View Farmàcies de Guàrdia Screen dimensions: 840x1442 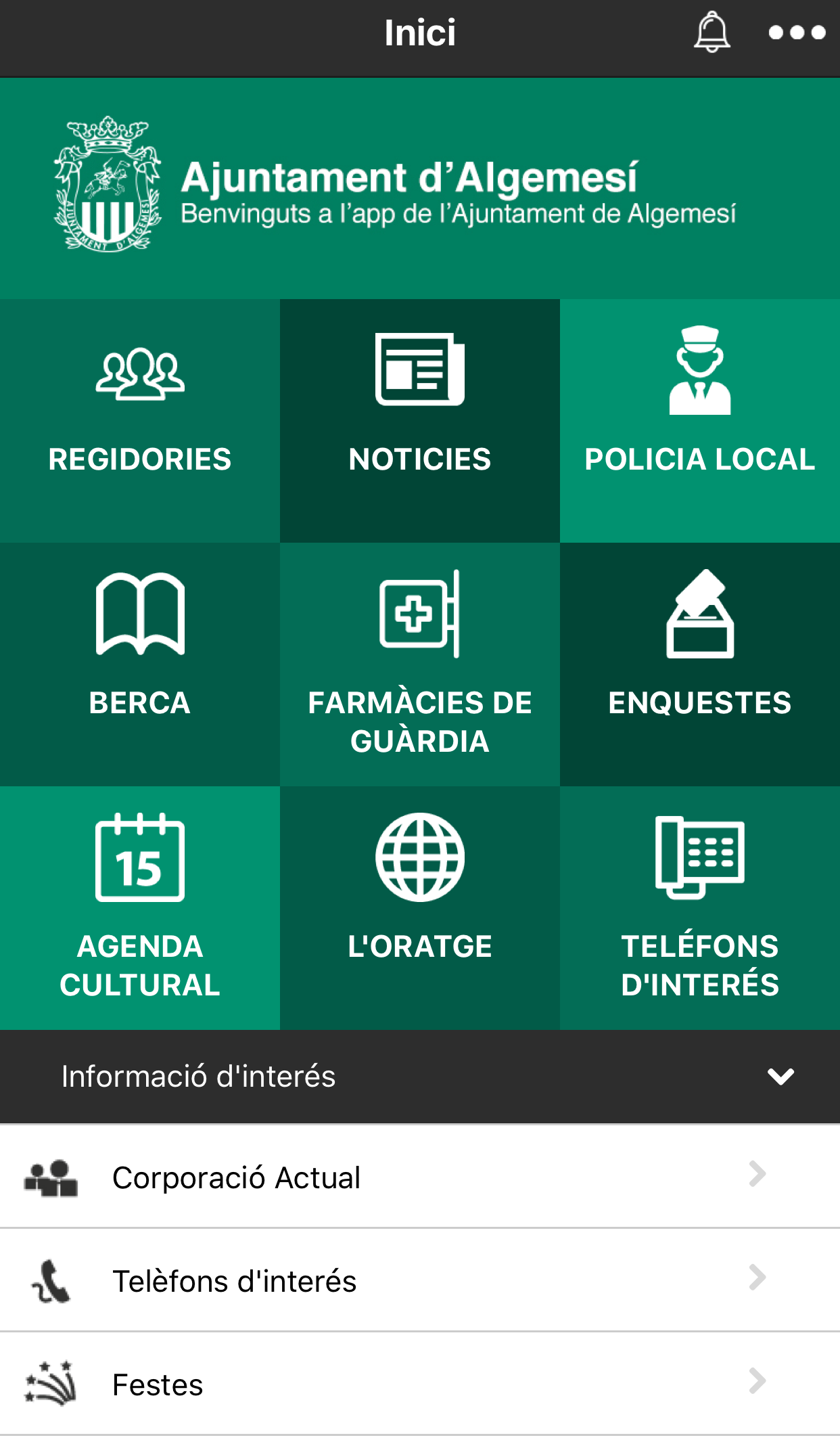(420, 664)
